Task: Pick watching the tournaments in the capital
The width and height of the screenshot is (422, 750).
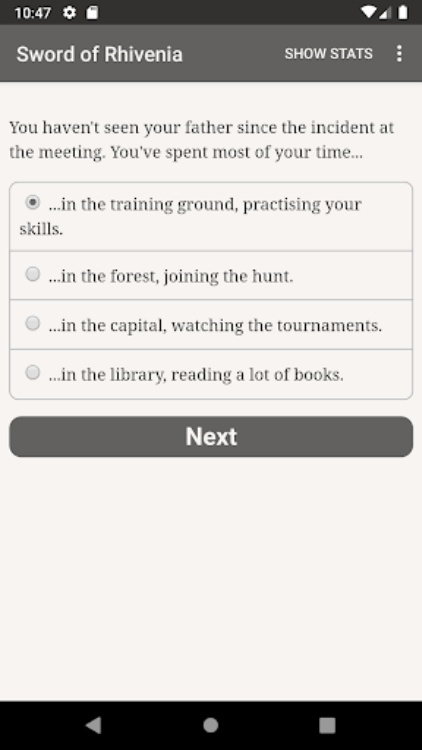Action: [211, 325]
